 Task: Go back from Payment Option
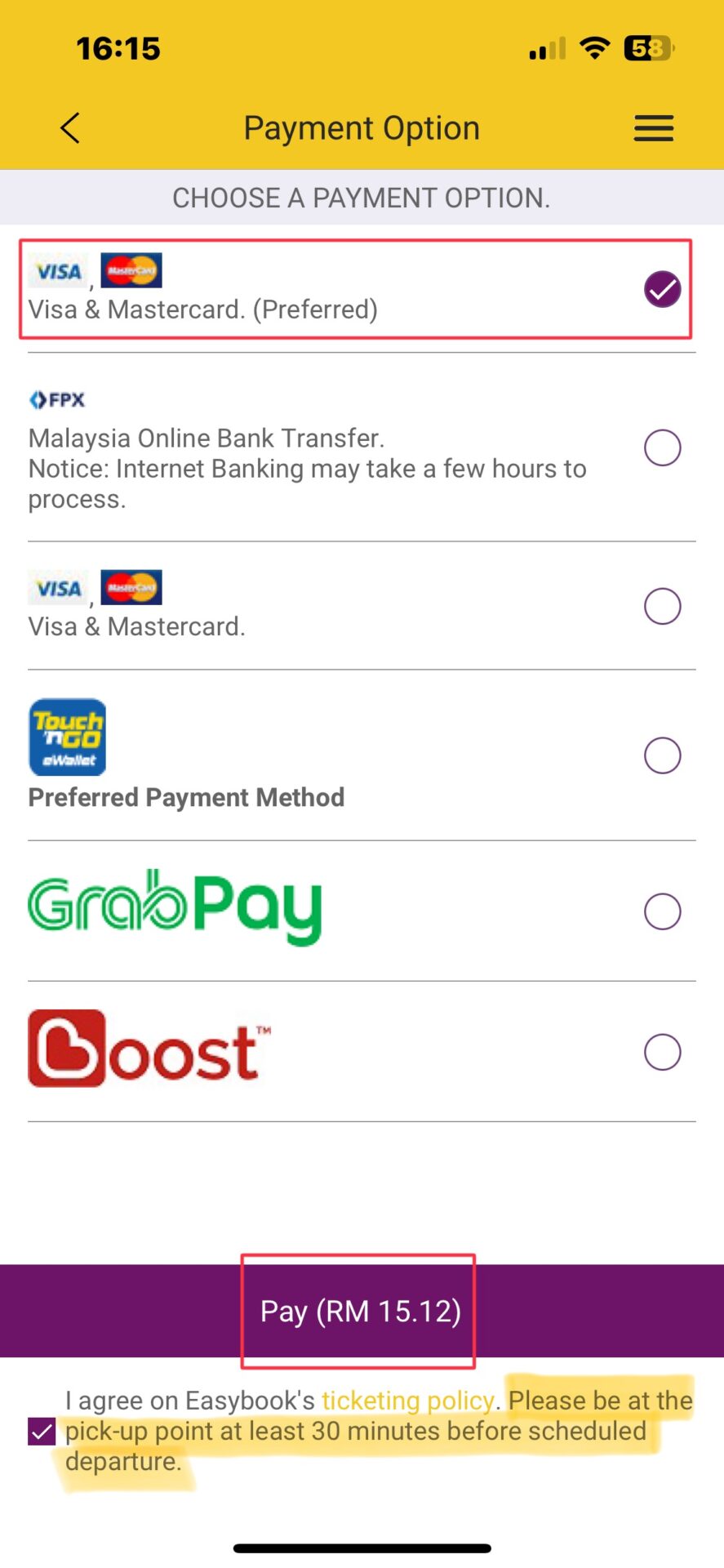70,128
